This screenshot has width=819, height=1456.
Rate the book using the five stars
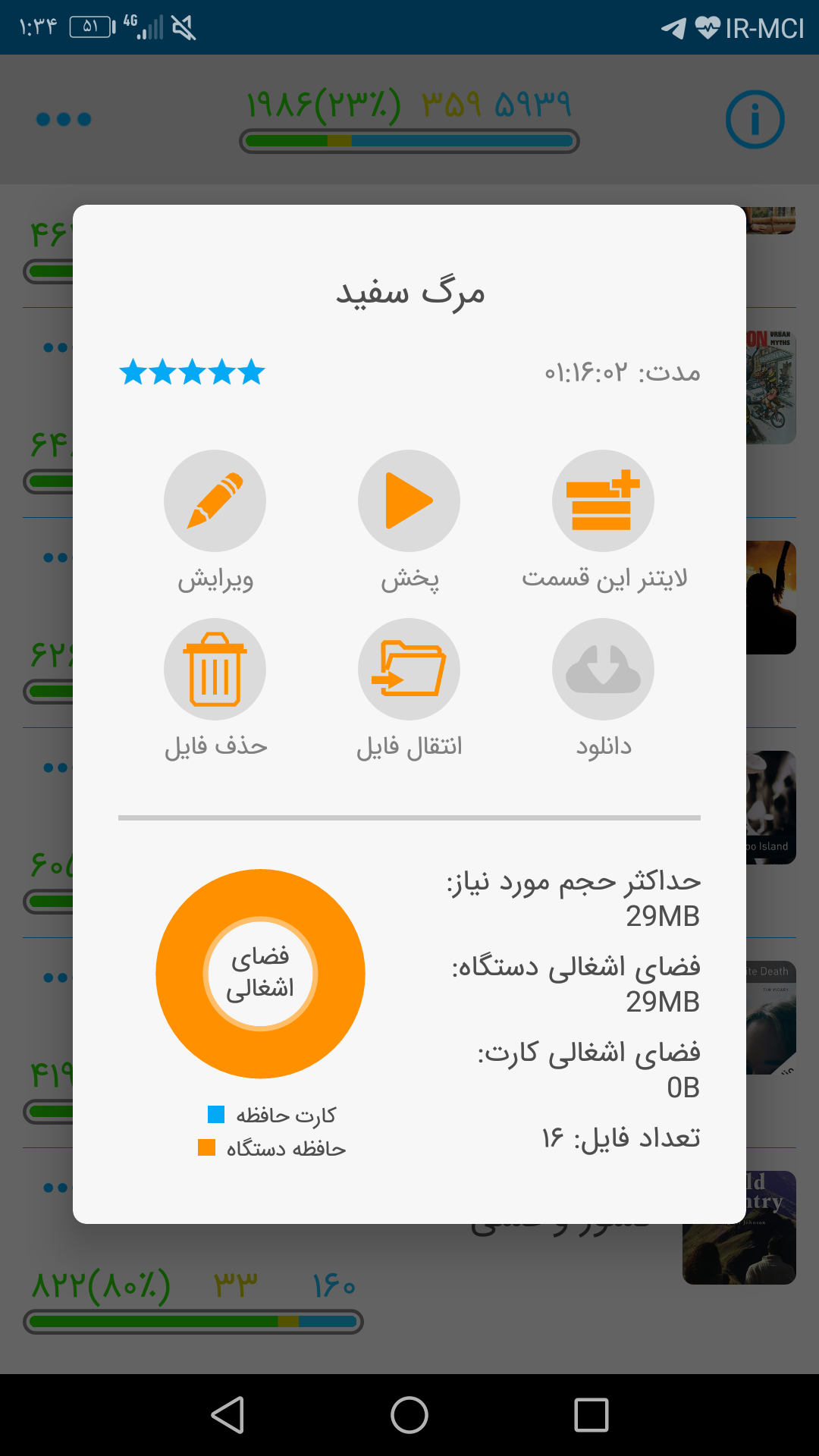coord(192,372)
